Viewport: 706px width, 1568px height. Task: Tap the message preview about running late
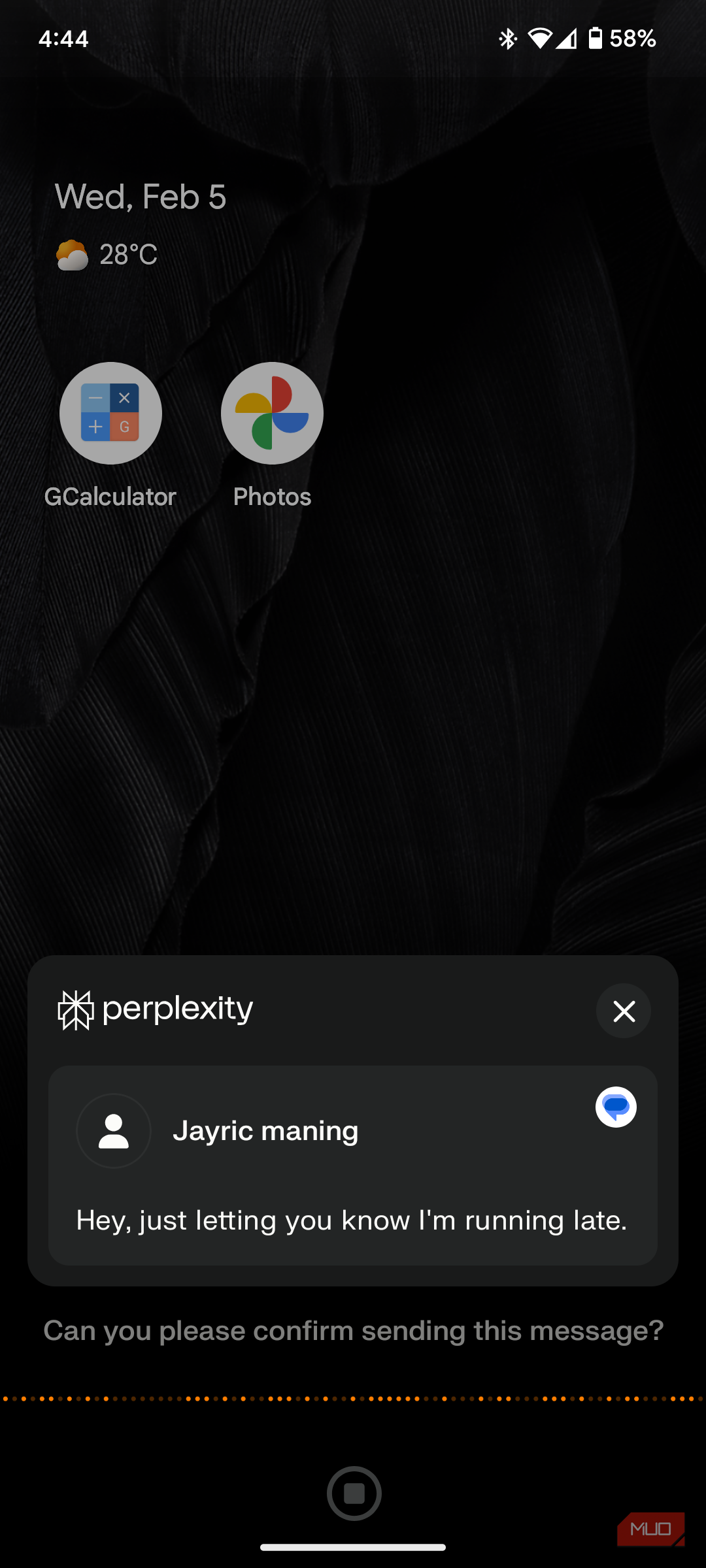(352, 1219)
